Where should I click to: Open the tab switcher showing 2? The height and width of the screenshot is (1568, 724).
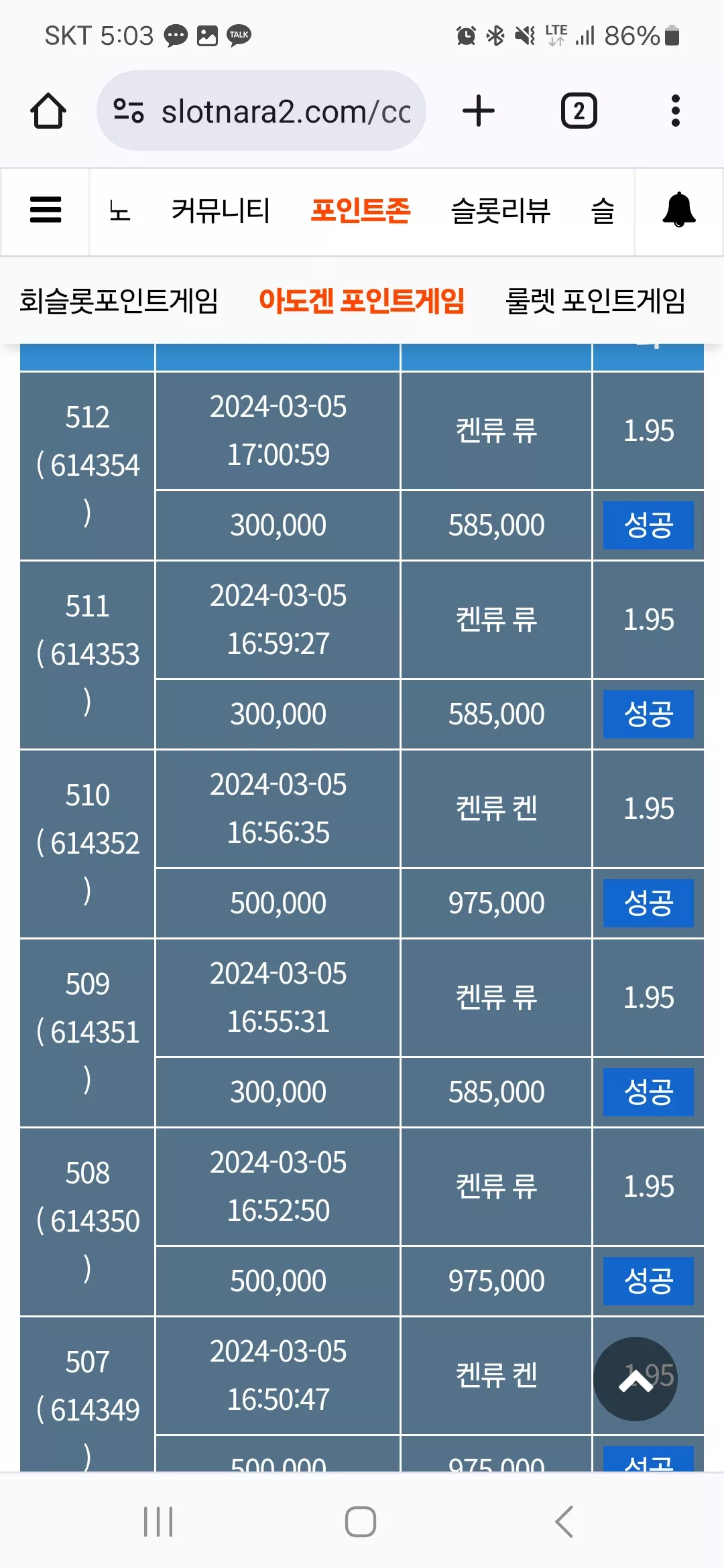click(x=579, y=111)
